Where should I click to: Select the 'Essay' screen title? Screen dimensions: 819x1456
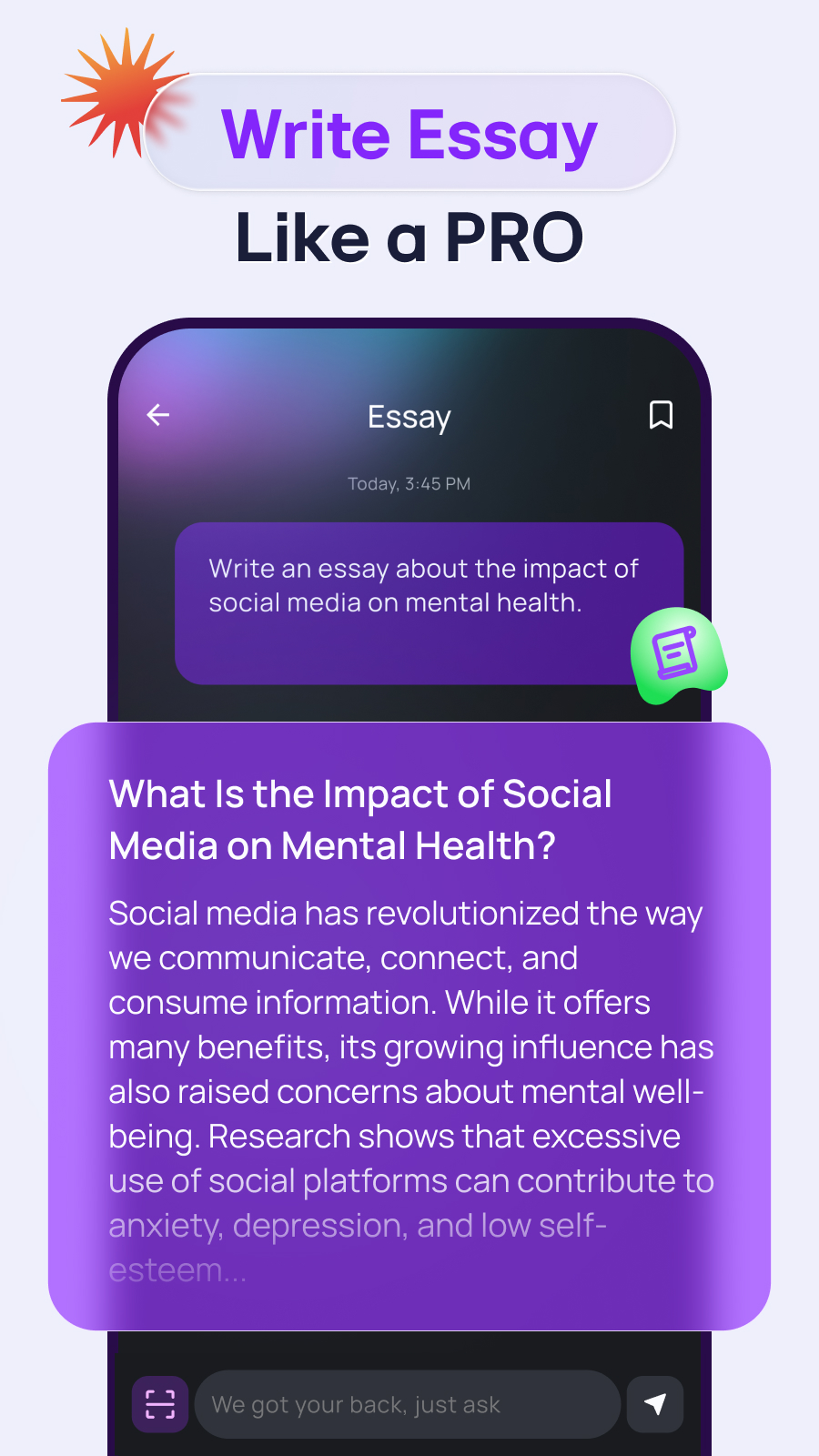point(409,417)
